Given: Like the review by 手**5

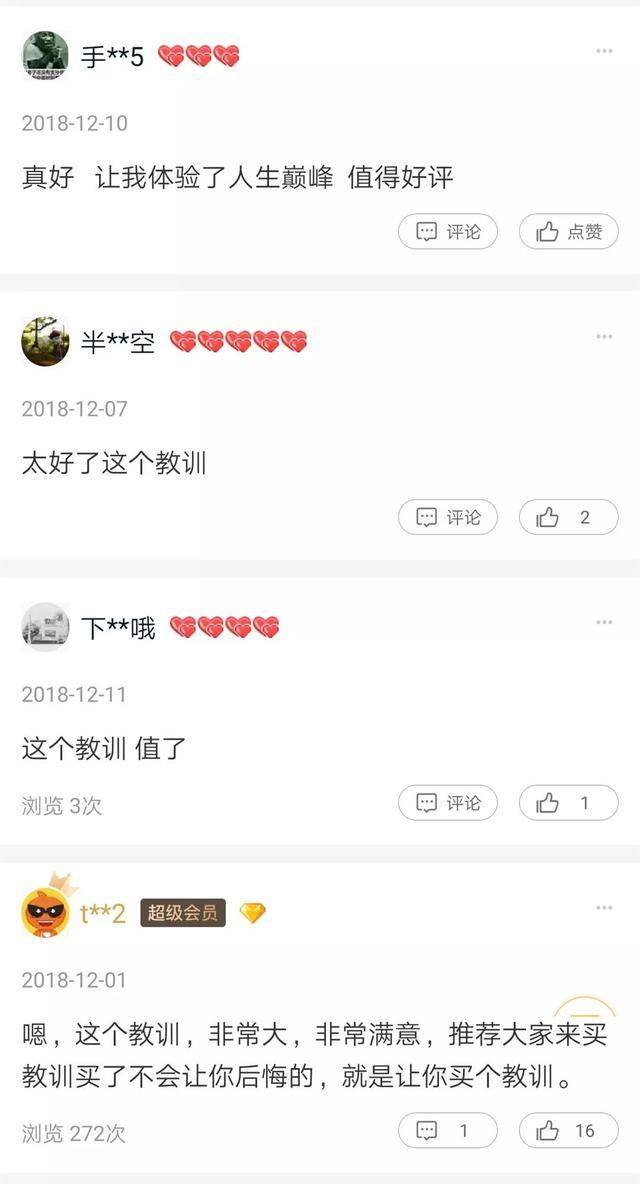Looking at the screenshot, I should (568, 232).
